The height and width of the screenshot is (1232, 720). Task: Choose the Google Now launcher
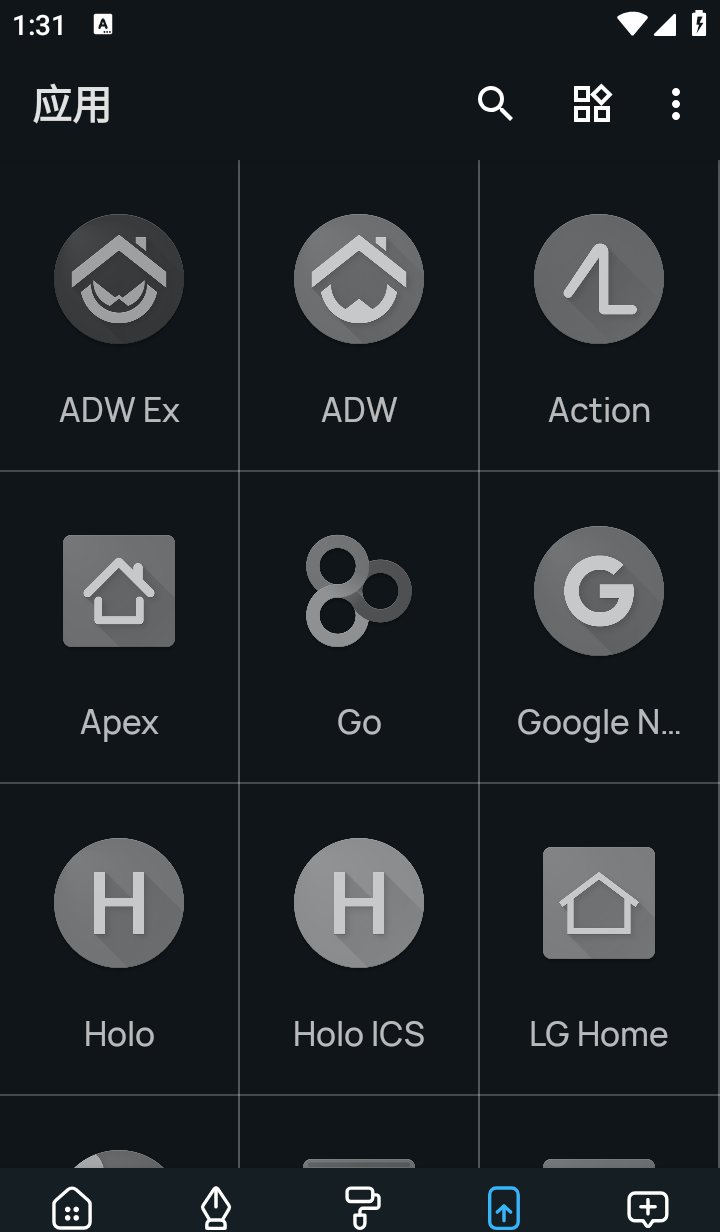(x=599, y=627)
